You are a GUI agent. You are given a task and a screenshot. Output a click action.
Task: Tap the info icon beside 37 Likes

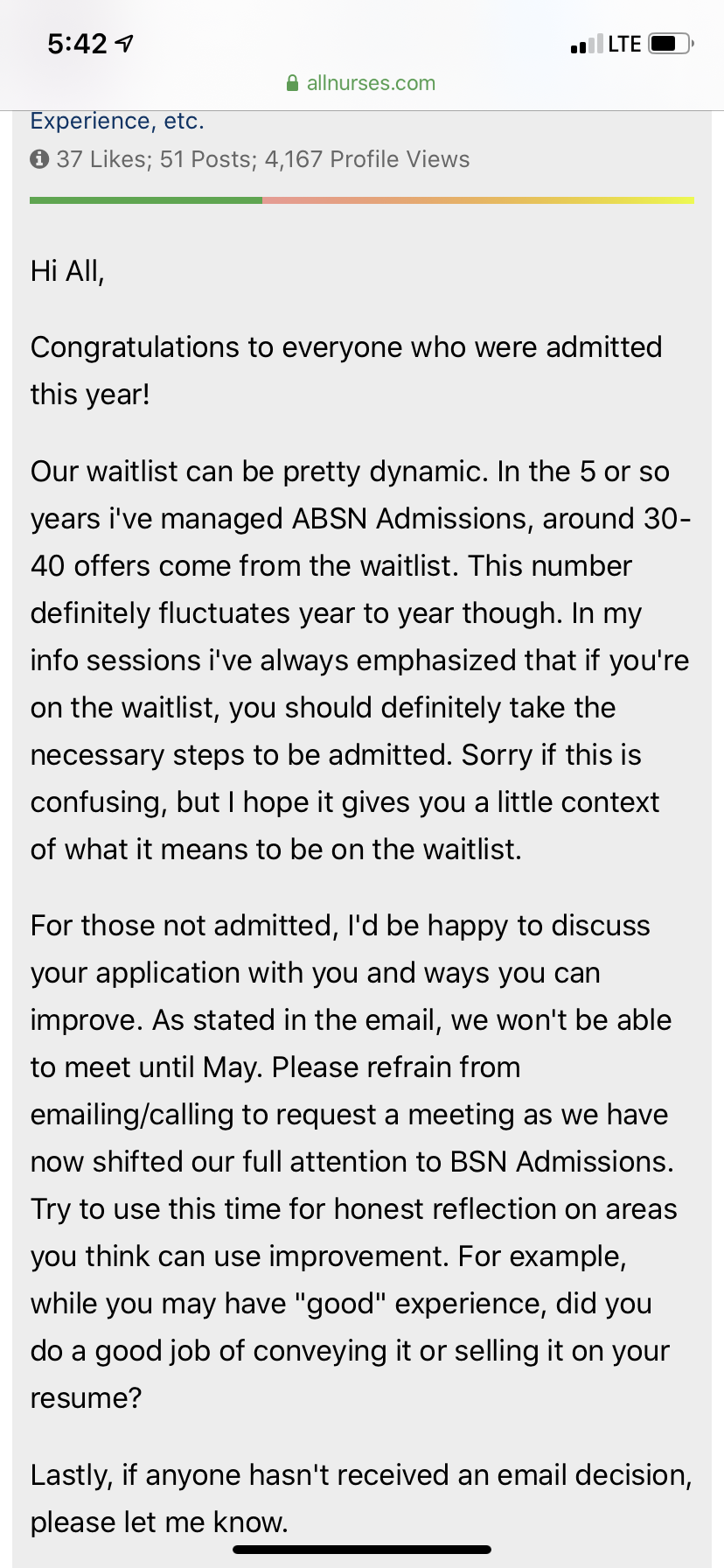pyautogui.click(x=39, y=159)
